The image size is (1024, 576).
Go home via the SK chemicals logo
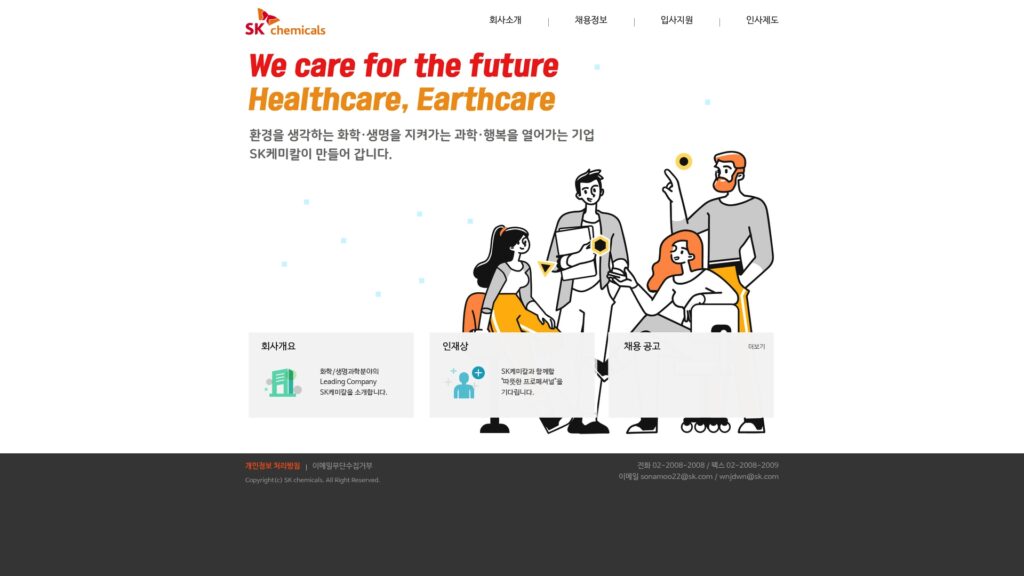285,22
